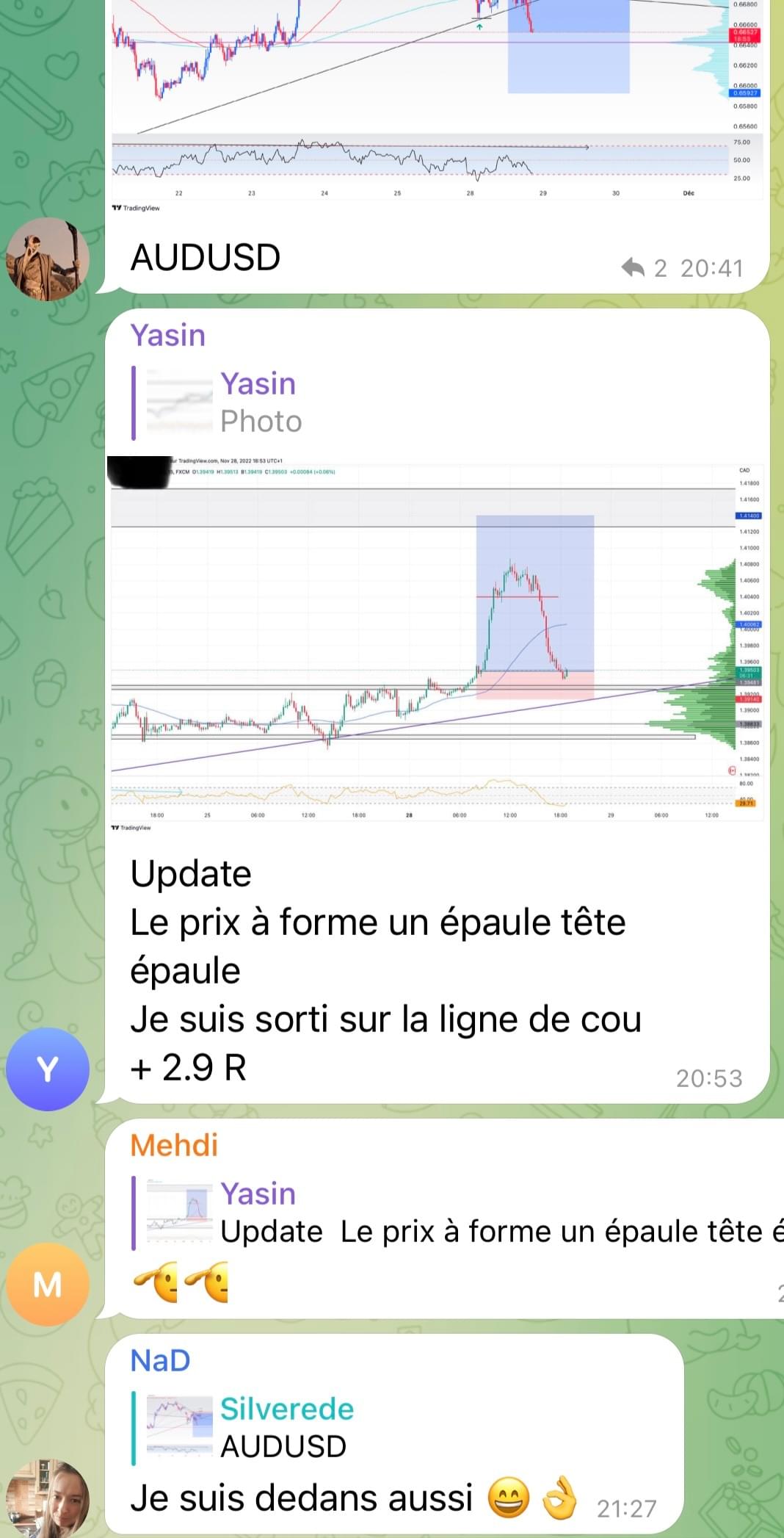Open the AUDUSD chart photo
Image resolution: width=784 pixels, height=1538 pixels.
click(x=436, y=103)
